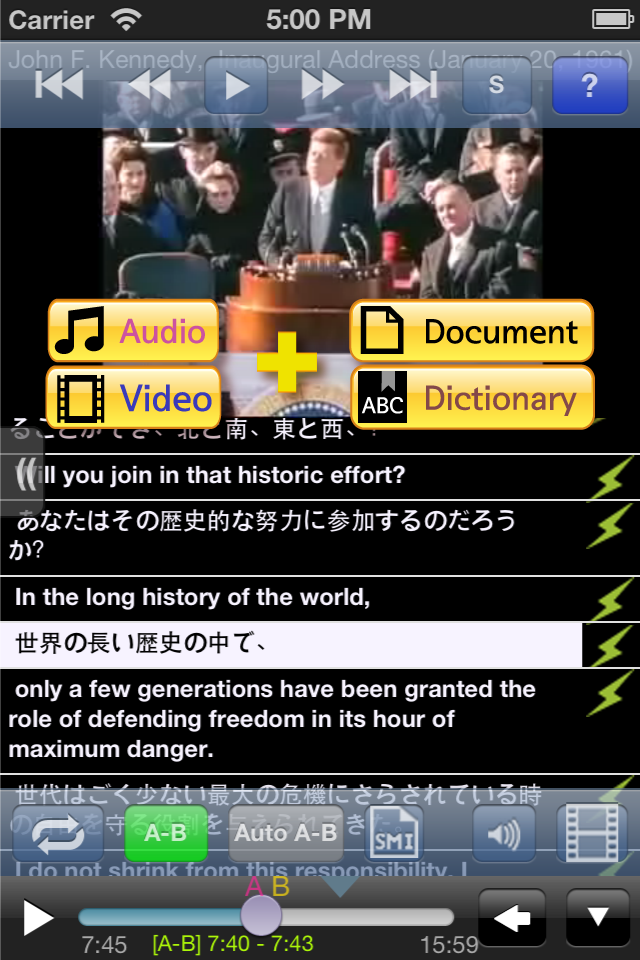
Task: Tap lightning icon beside "Will you join in that historic effort?"
Action: pyautogui.click(x=608, y=479)
